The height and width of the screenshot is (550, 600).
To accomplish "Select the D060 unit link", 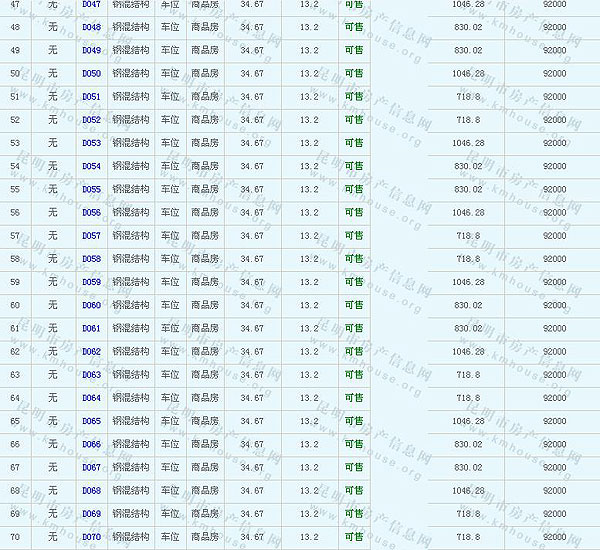I will tap(91, 305).
